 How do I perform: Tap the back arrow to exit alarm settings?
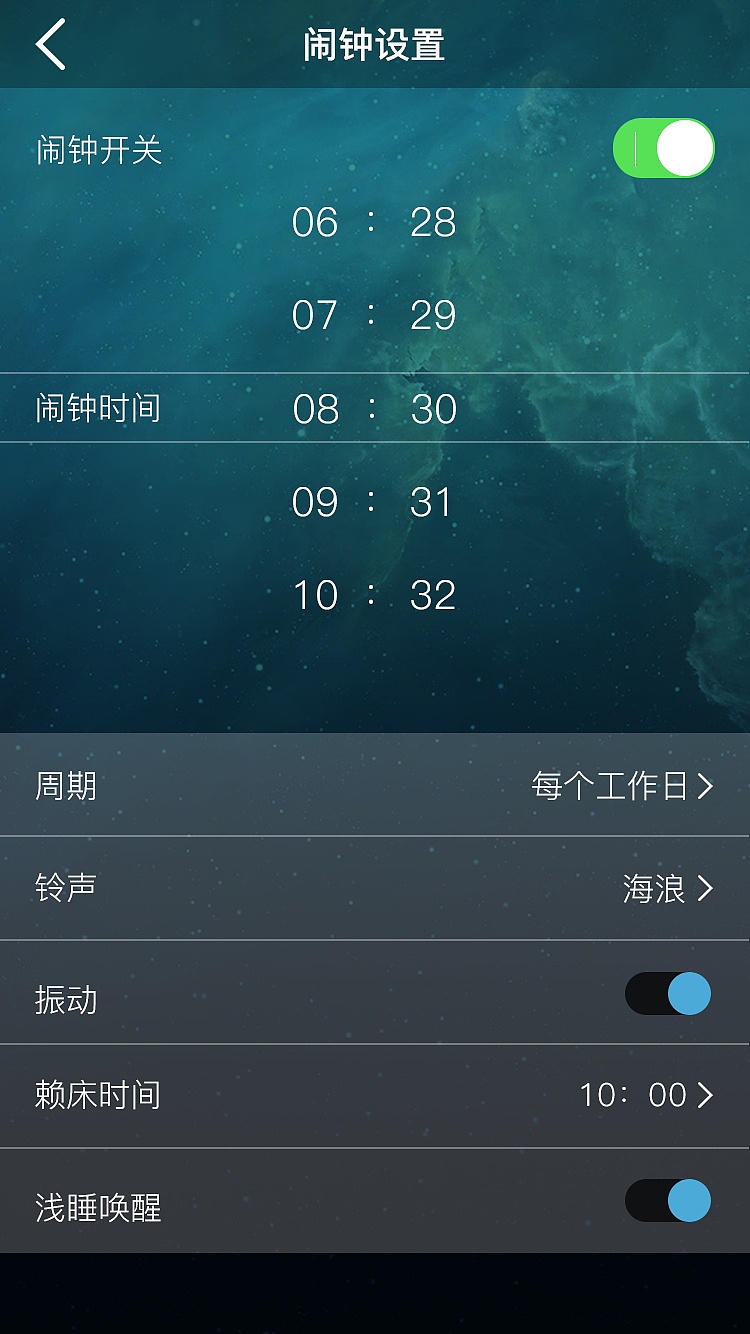pos(50,45)
